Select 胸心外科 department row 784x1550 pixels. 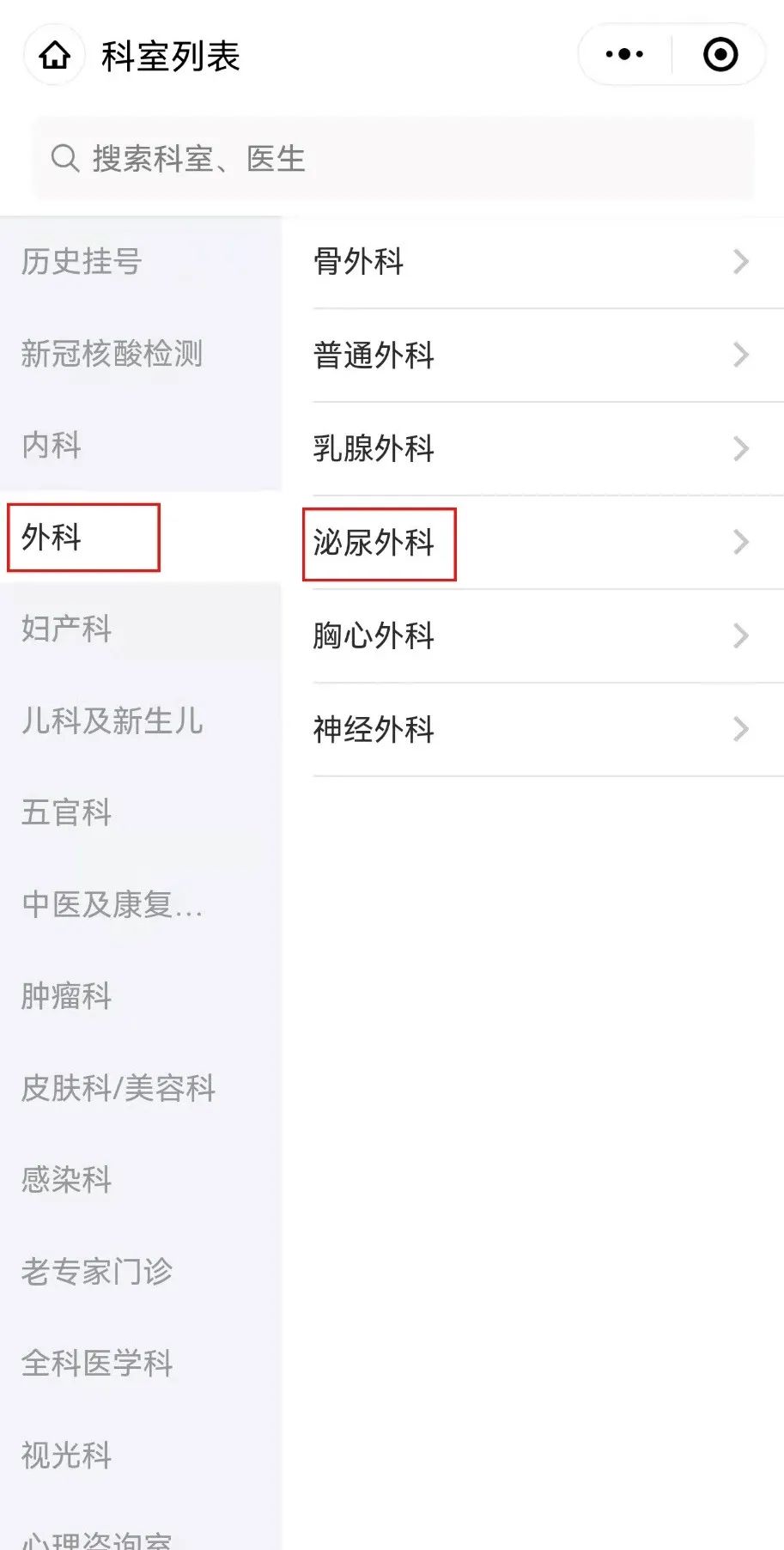(x=532, y=635)
